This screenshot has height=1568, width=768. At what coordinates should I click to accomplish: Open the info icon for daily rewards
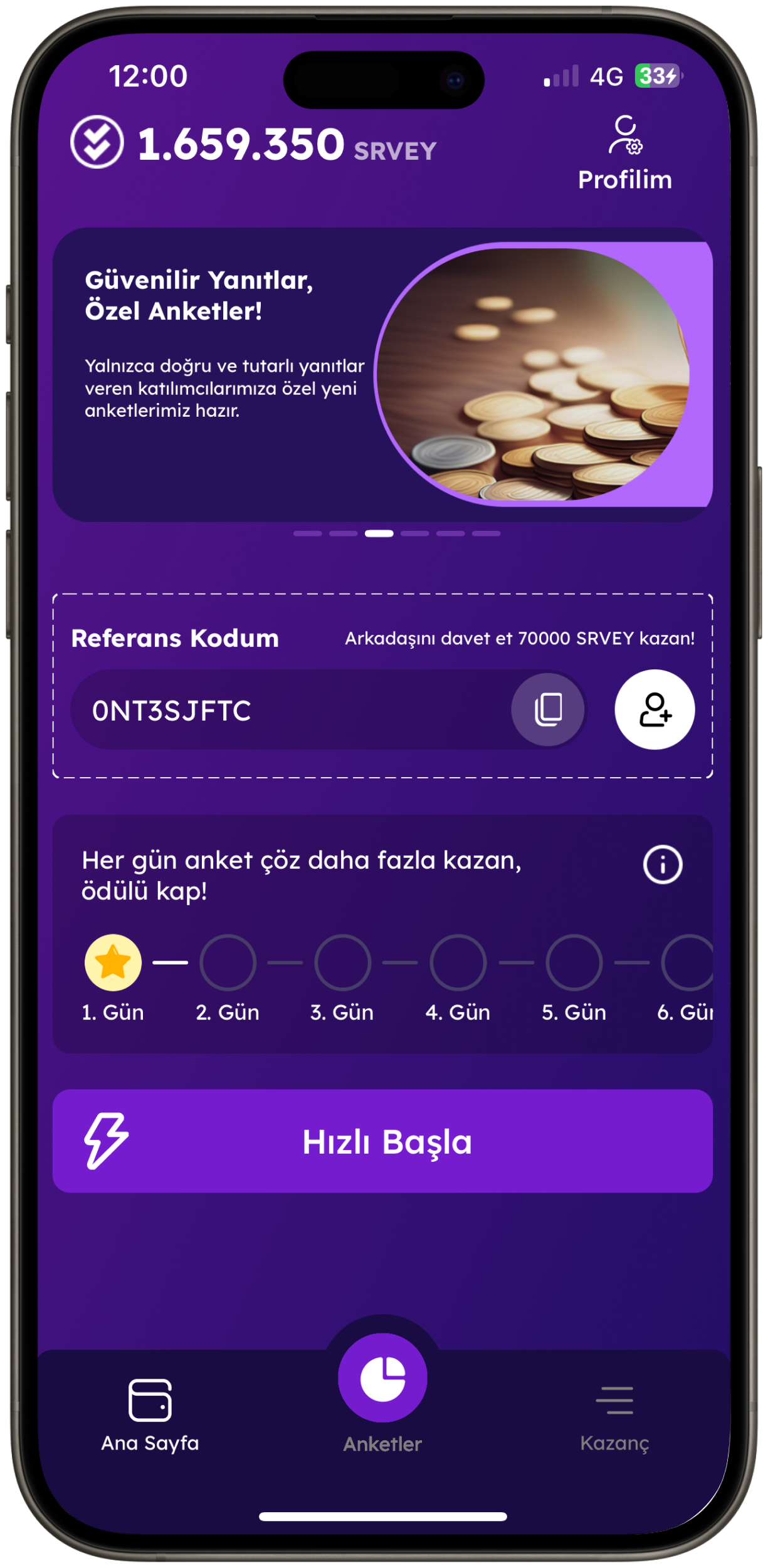662,864
